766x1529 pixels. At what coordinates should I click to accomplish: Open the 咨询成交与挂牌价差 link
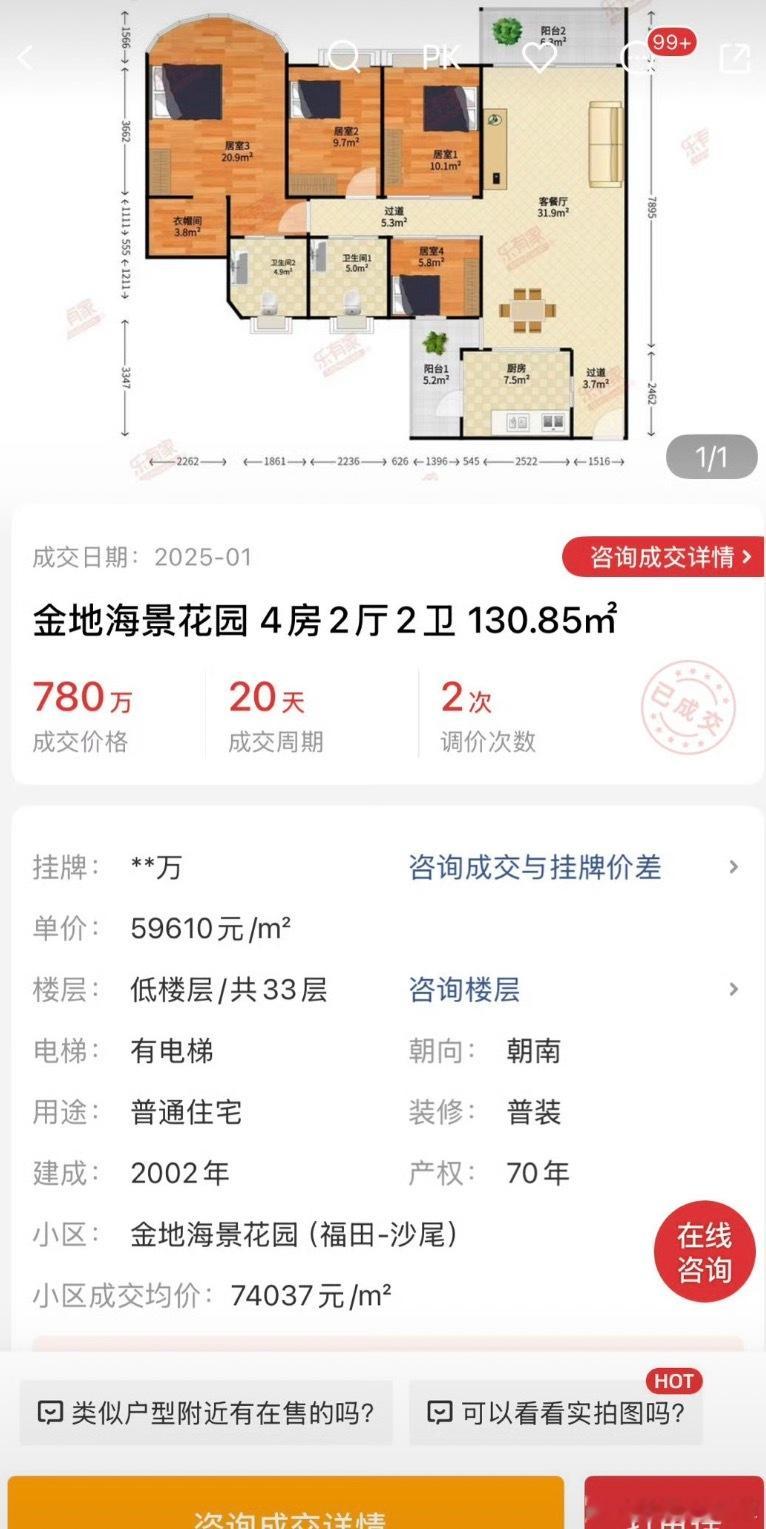click(536, 870)
